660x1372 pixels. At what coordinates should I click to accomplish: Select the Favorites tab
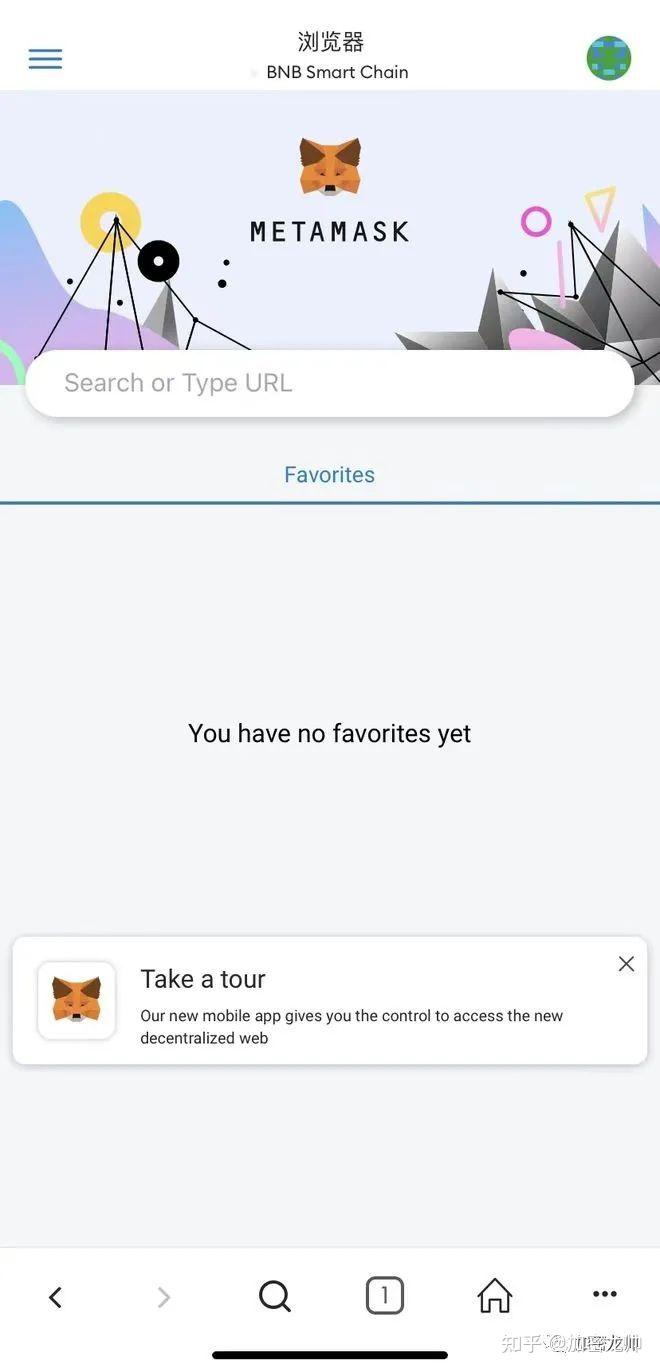pos(329,475)
